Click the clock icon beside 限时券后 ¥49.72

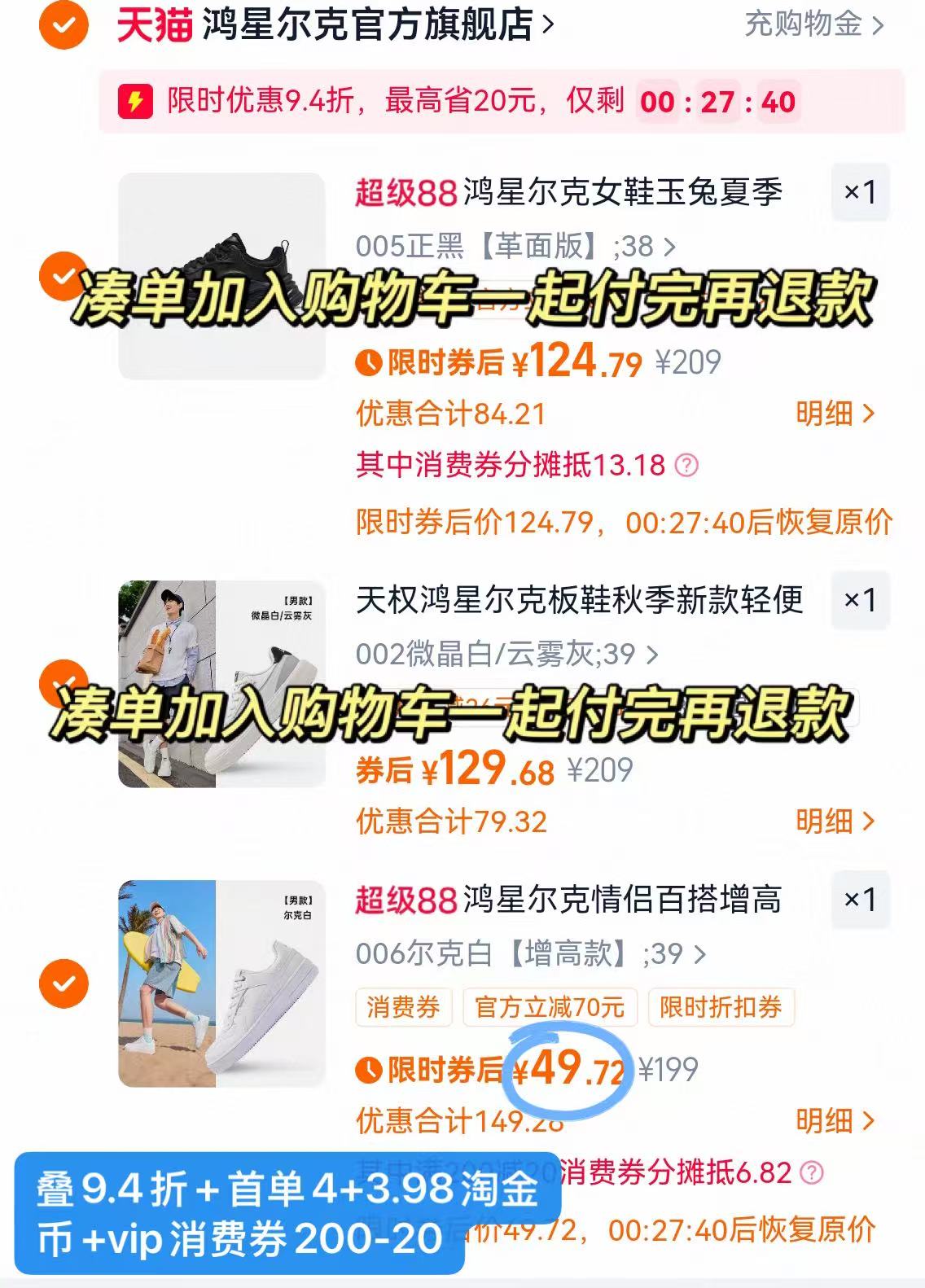tap(370, 1067)
